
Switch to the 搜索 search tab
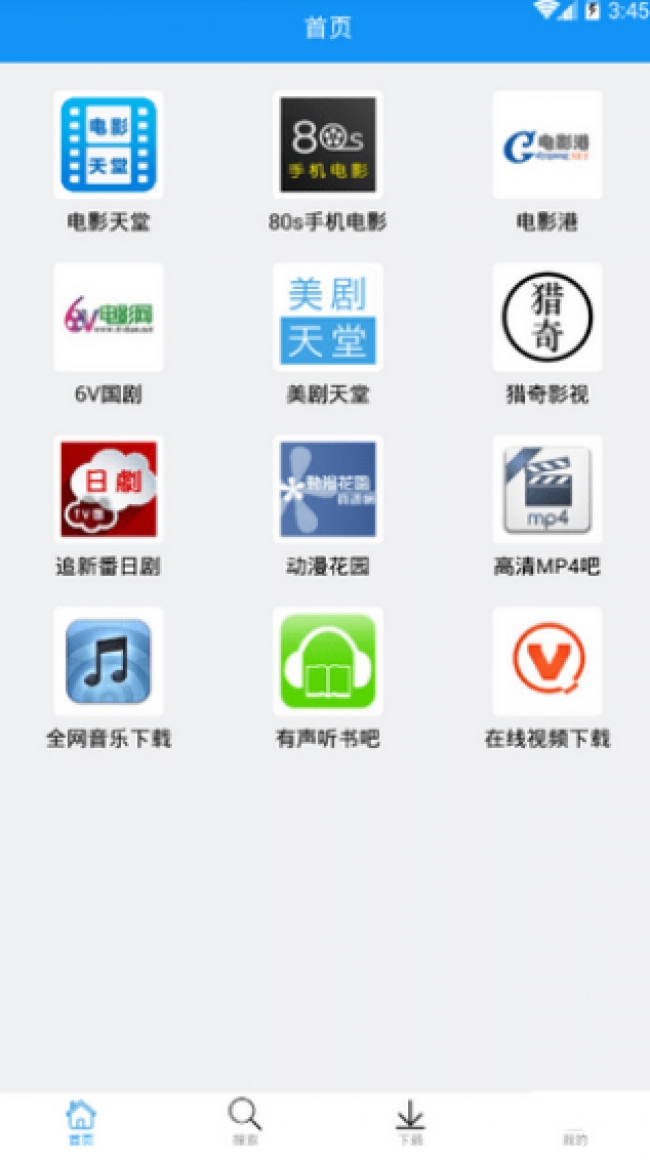pos(245,1123)
